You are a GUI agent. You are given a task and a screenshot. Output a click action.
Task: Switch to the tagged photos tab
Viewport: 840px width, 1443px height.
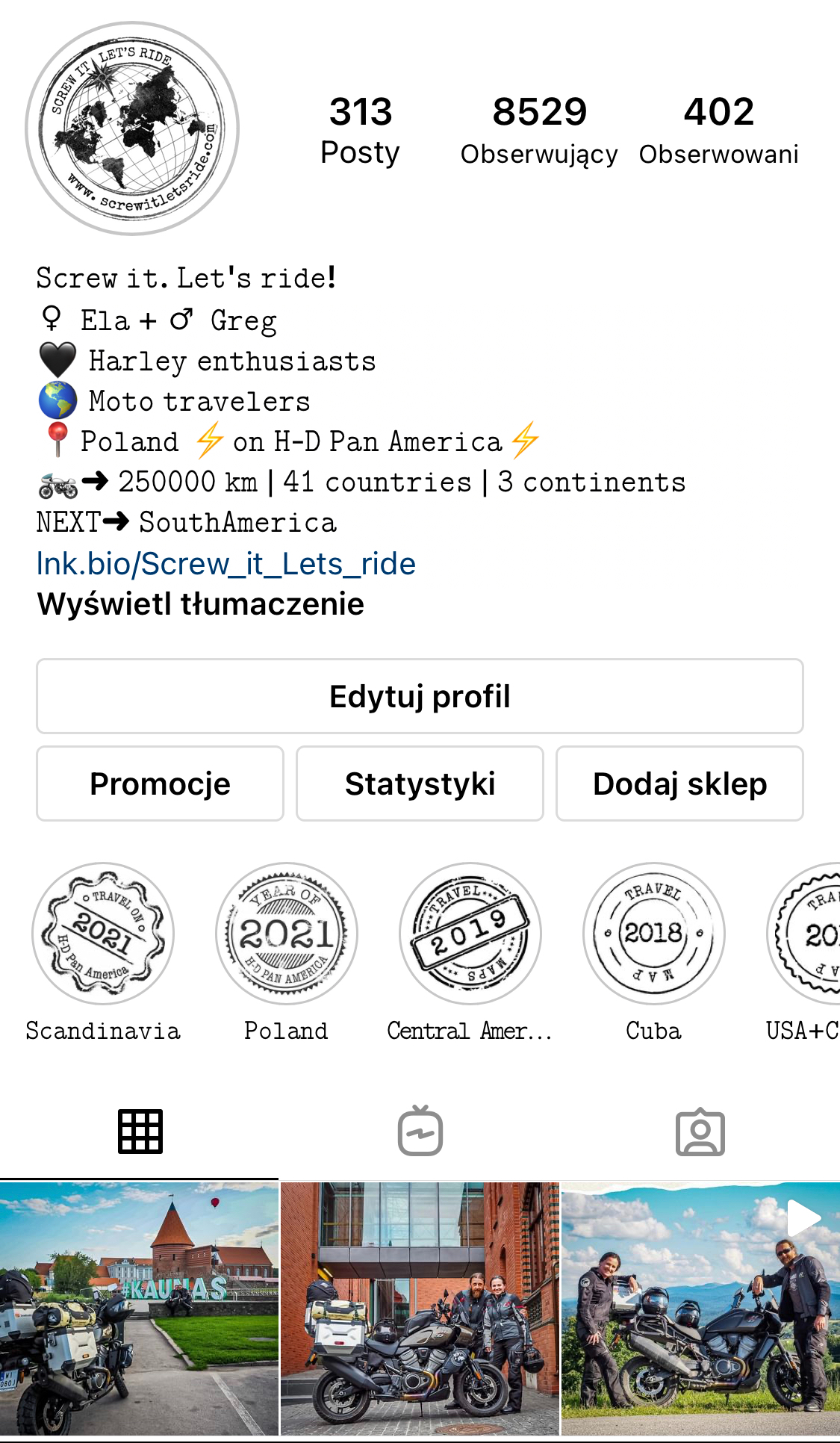(x=700, y=1132)
